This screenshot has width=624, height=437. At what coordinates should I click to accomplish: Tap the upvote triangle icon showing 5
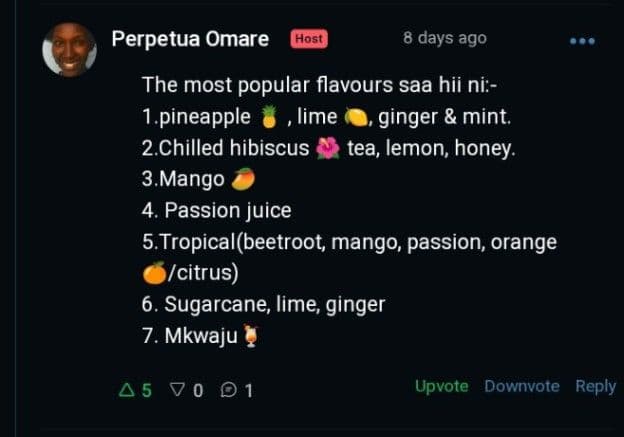(x=127, y=390)
